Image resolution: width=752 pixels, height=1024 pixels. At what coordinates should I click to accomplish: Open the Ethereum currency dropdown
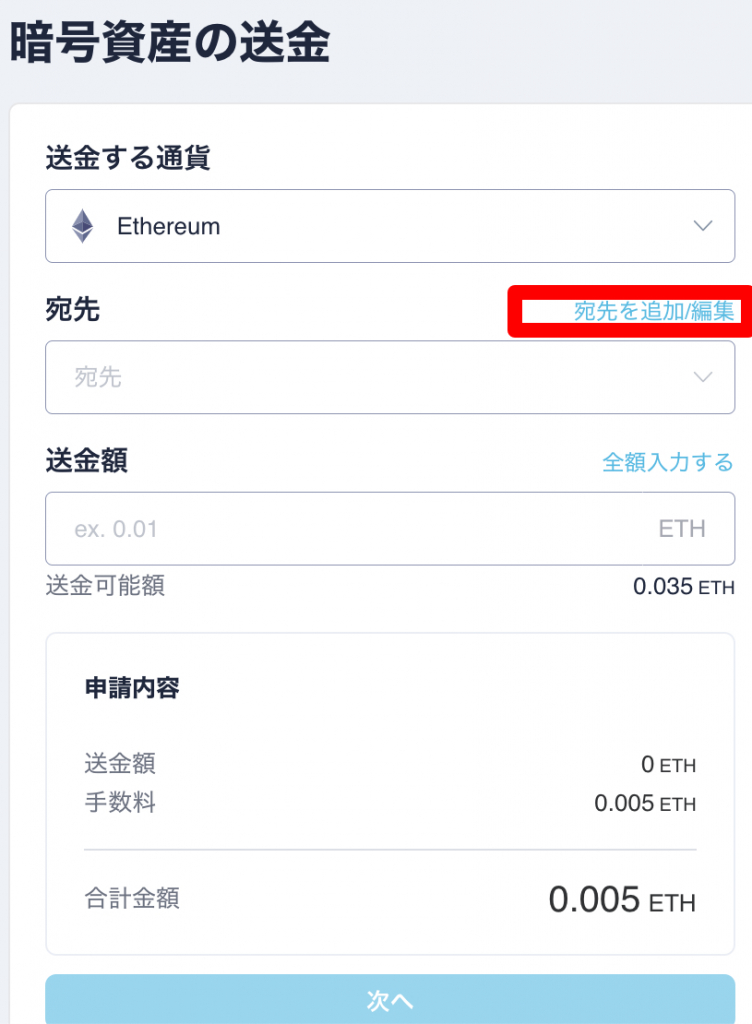click(390, 226)
